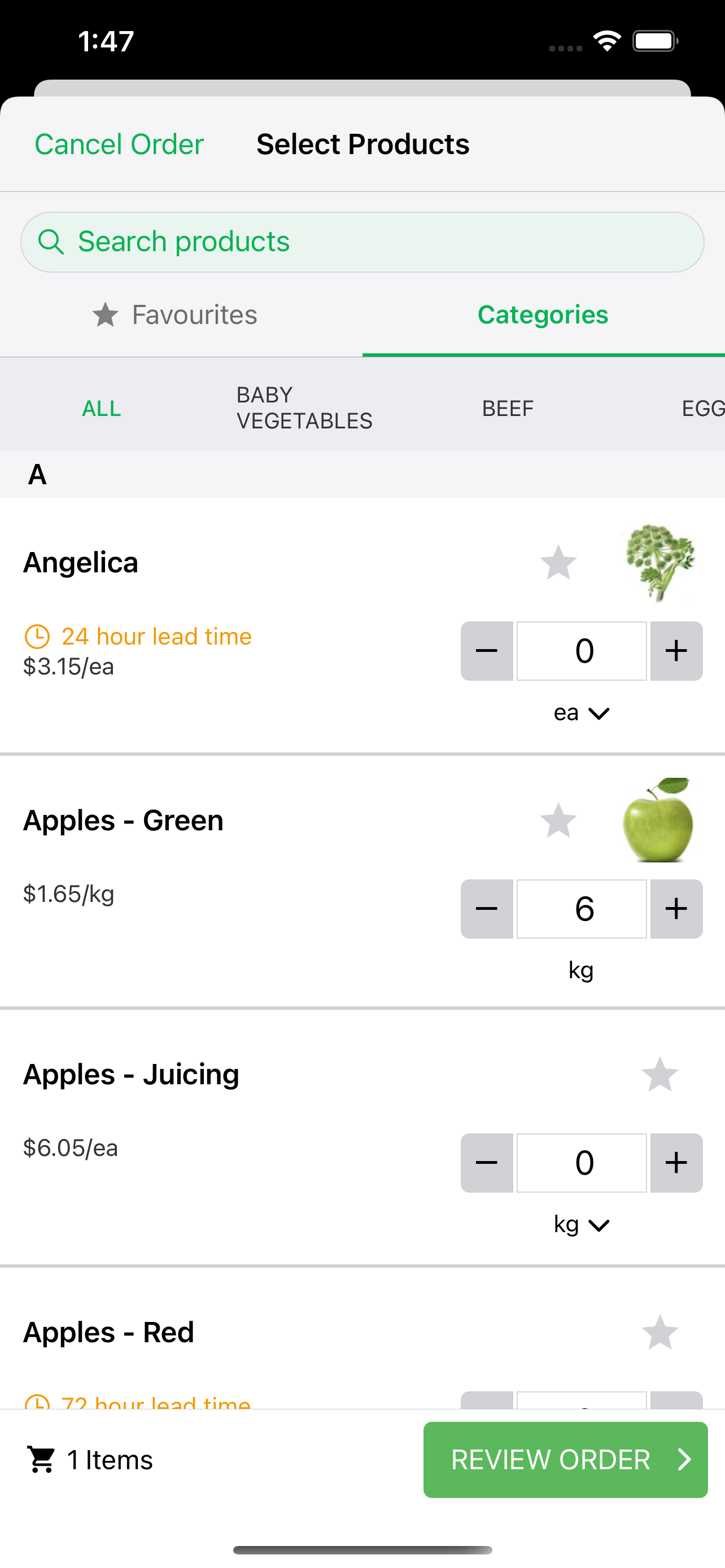Open kg unit dropdown for Apples - Juicing

pos(582,1225)
